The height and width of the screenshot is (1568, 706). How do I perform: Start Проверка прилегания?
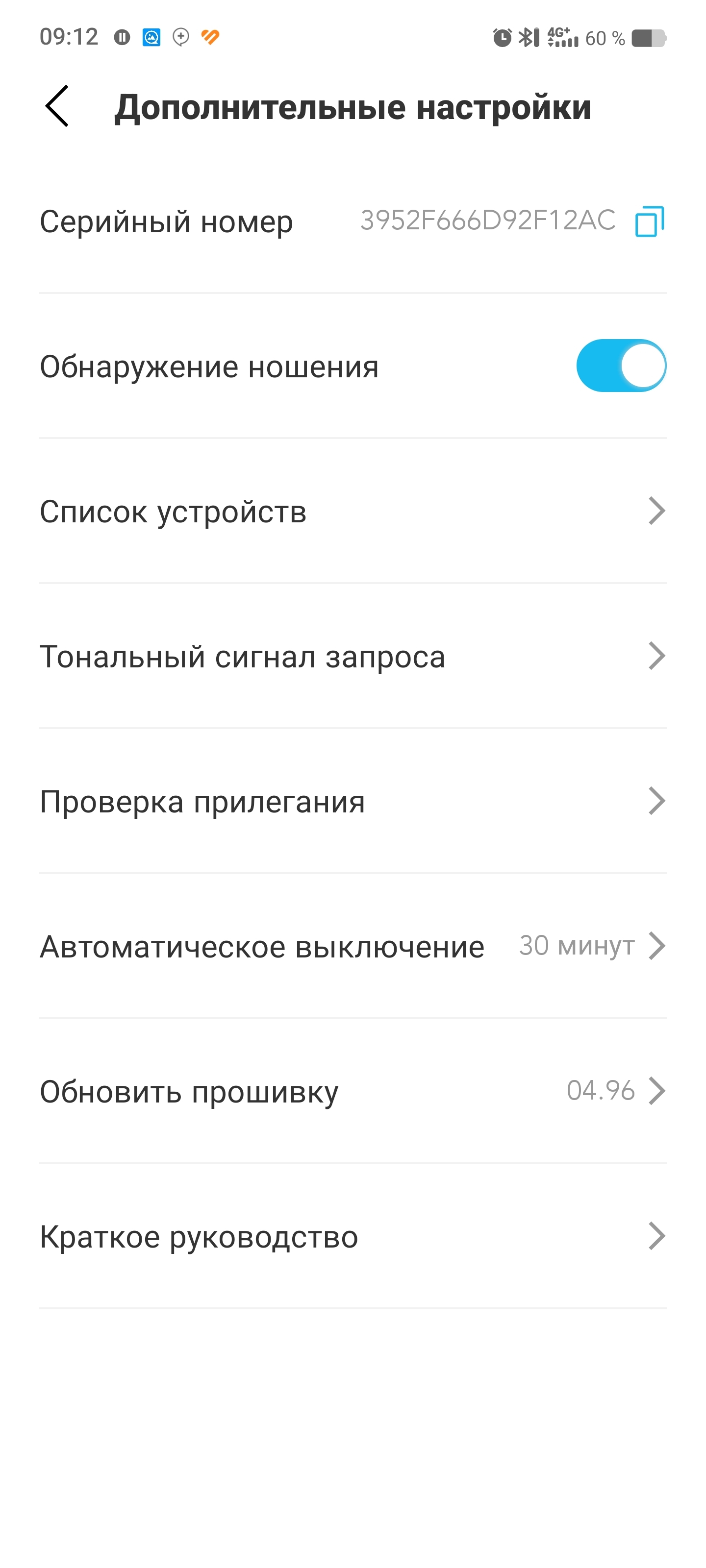coord(352,801)
